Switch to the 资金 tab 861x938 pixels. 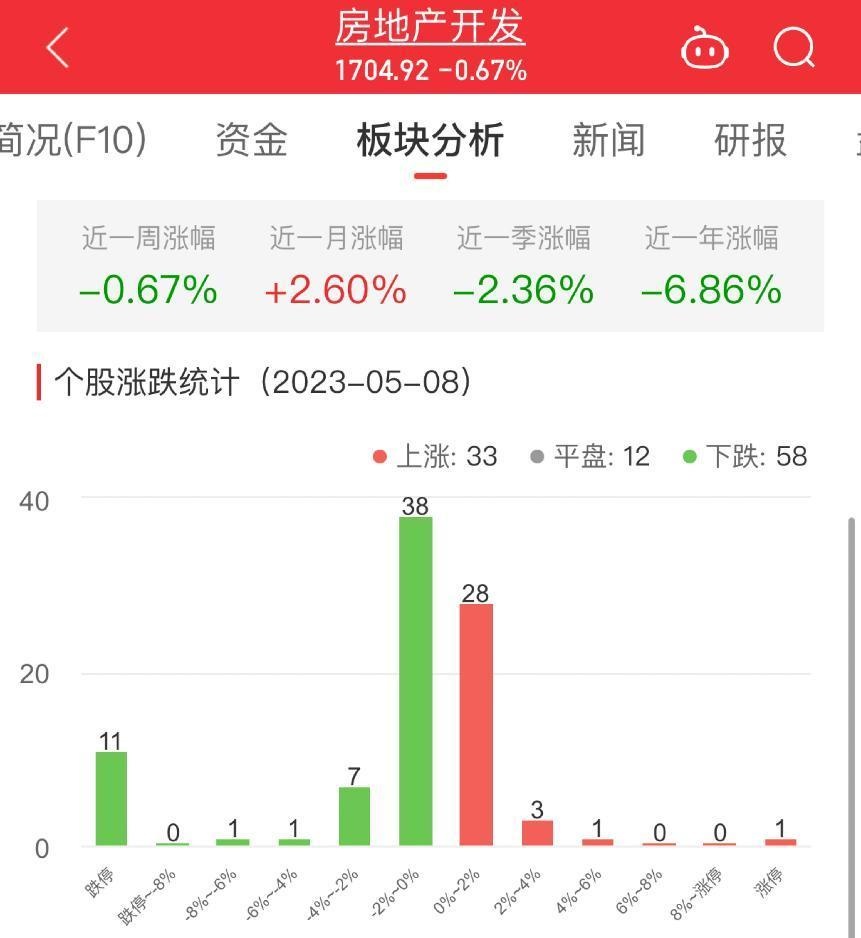pyautogui.click(x=251, y=140)
